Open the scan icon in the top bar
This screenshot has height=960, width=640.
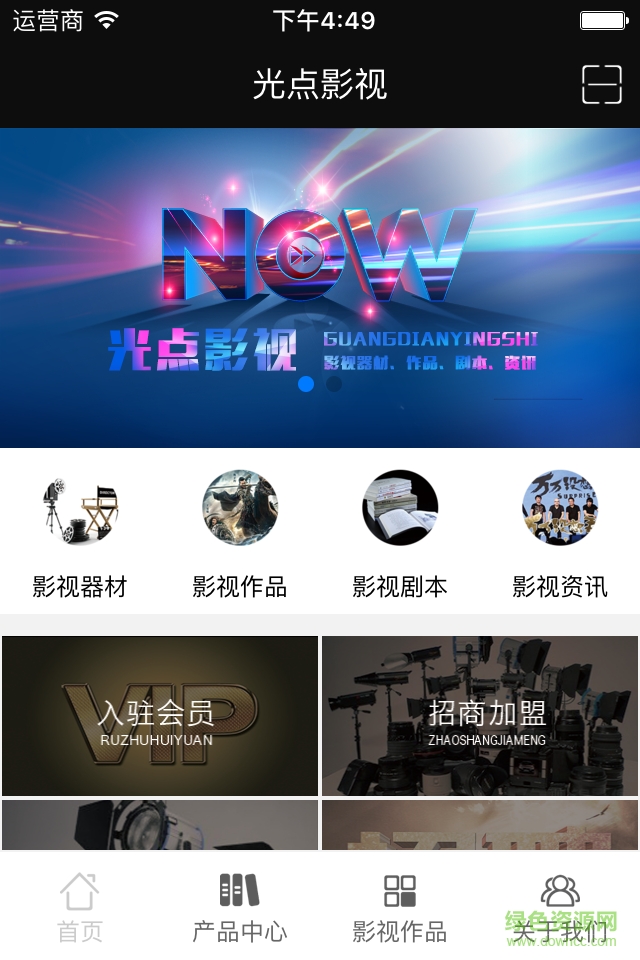601,85
